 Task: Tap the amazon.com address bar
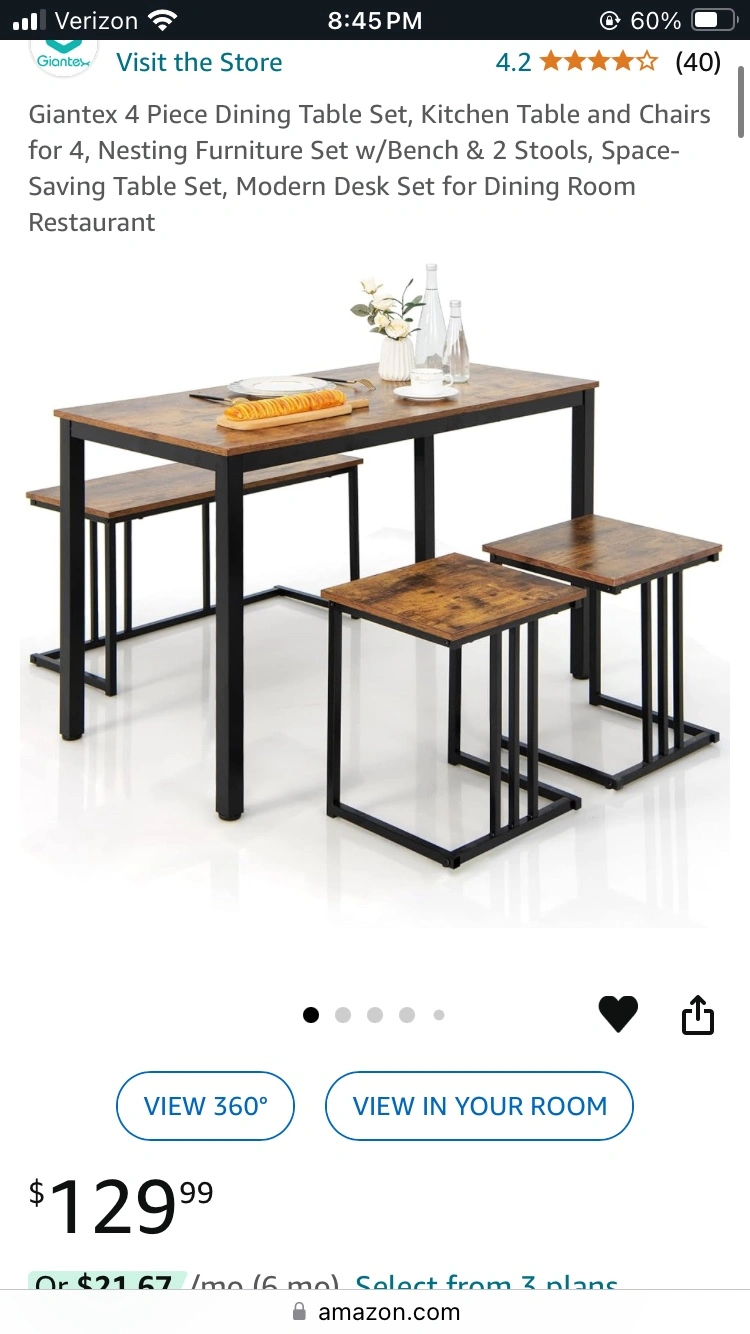[x=375, y=1312]
